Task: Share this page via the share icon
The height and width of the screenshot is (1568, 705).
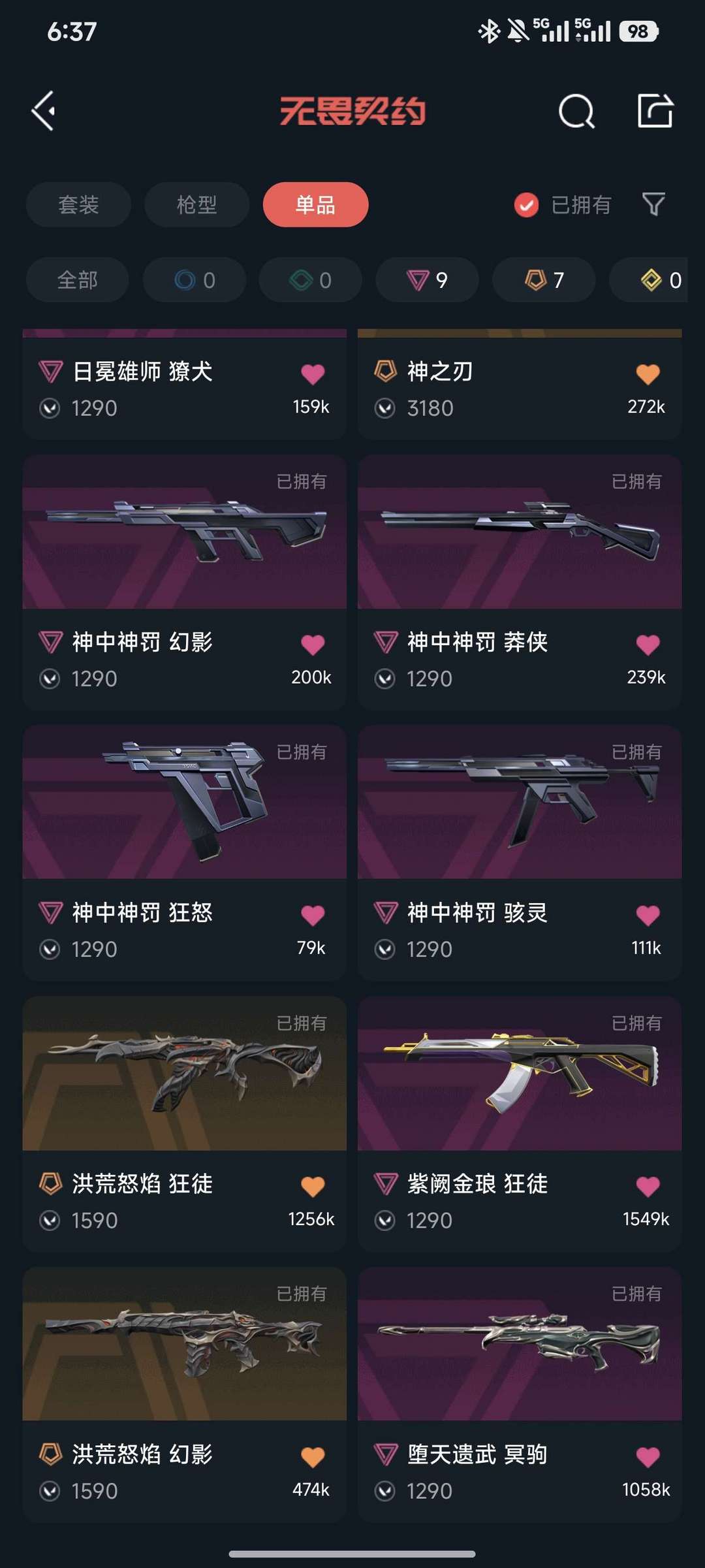Action: [655, 110]
